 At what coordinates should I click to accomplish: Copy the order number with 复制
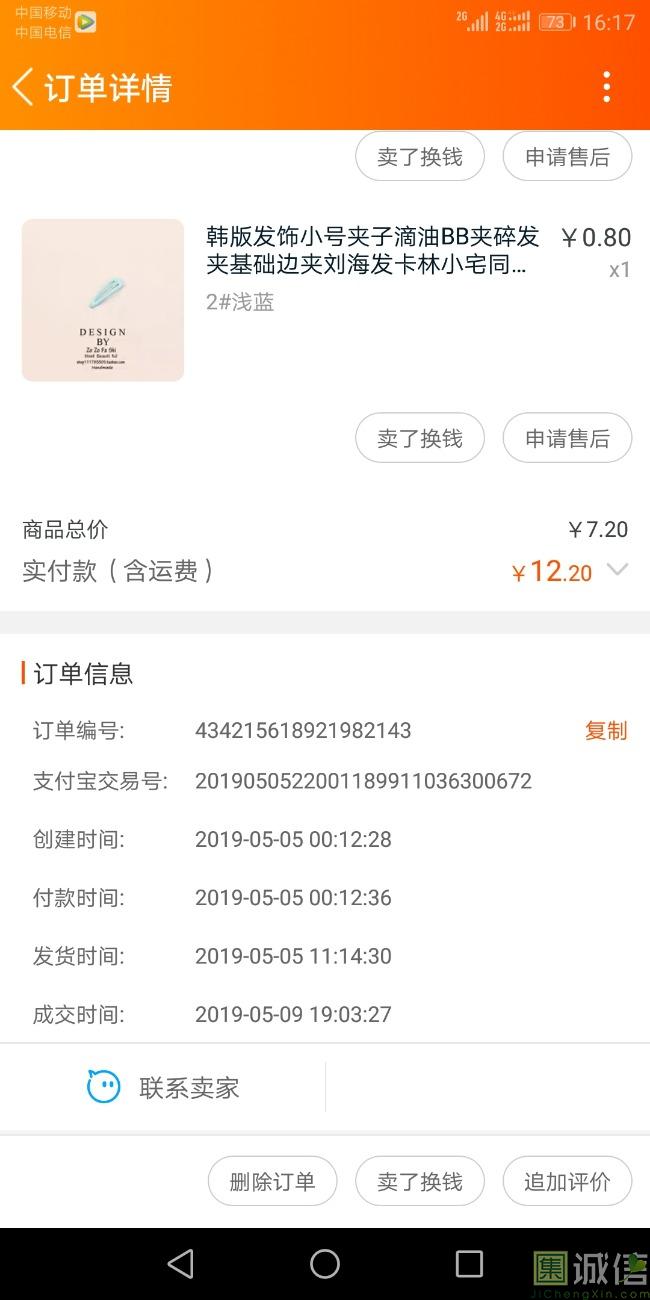(x=605, y=731)
